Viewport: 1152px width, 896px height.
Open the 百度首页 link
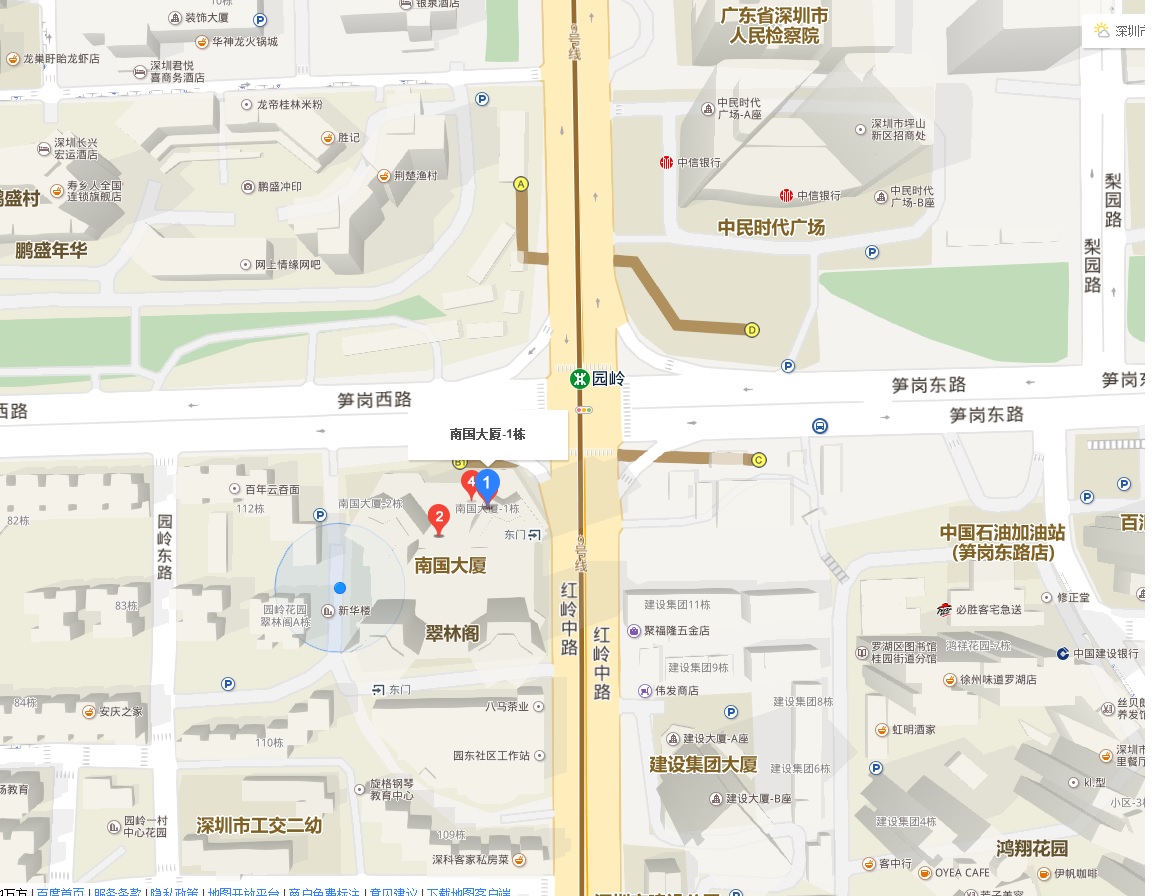60,891
